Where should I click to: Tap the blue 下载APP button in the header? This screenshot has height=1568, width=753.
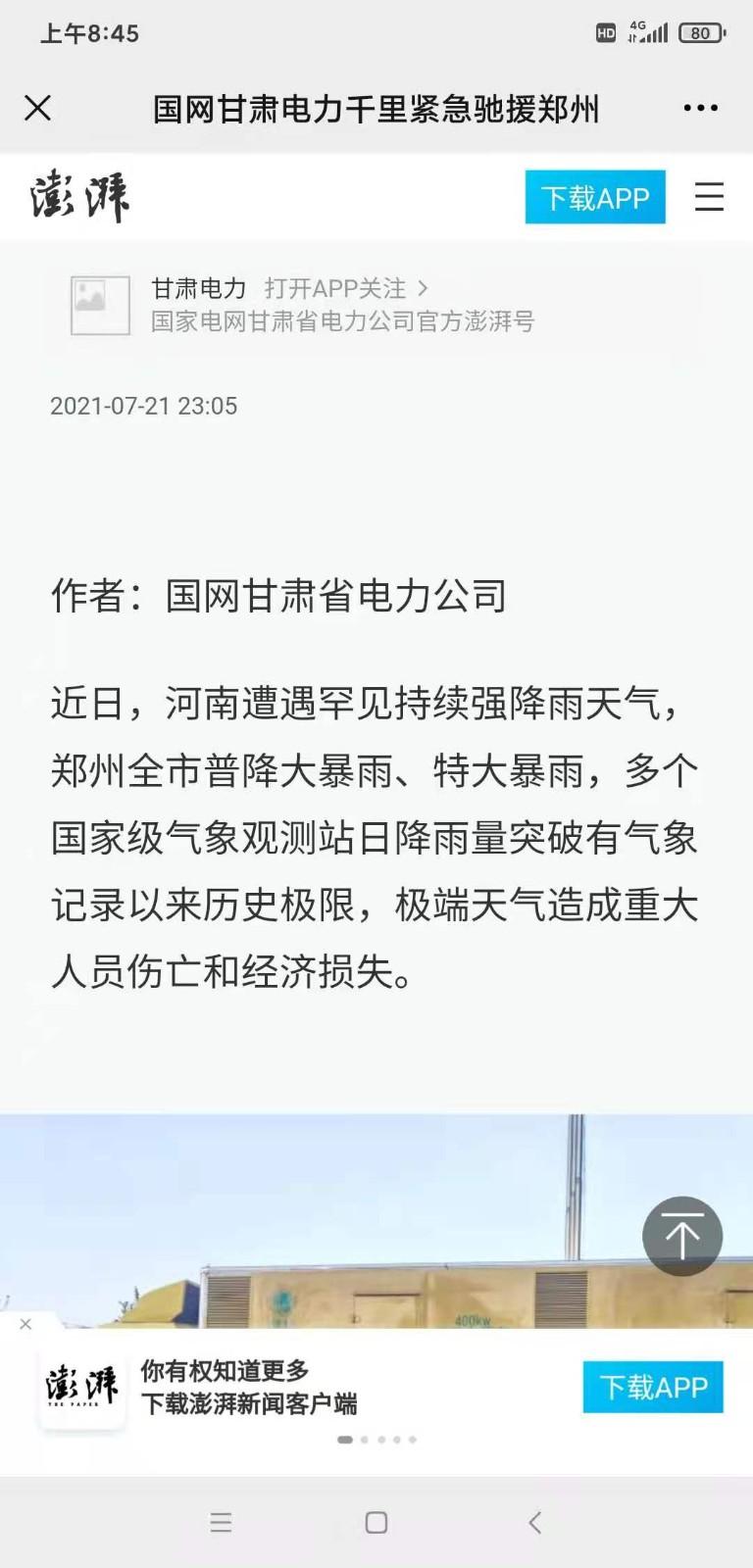click(595, 197)
